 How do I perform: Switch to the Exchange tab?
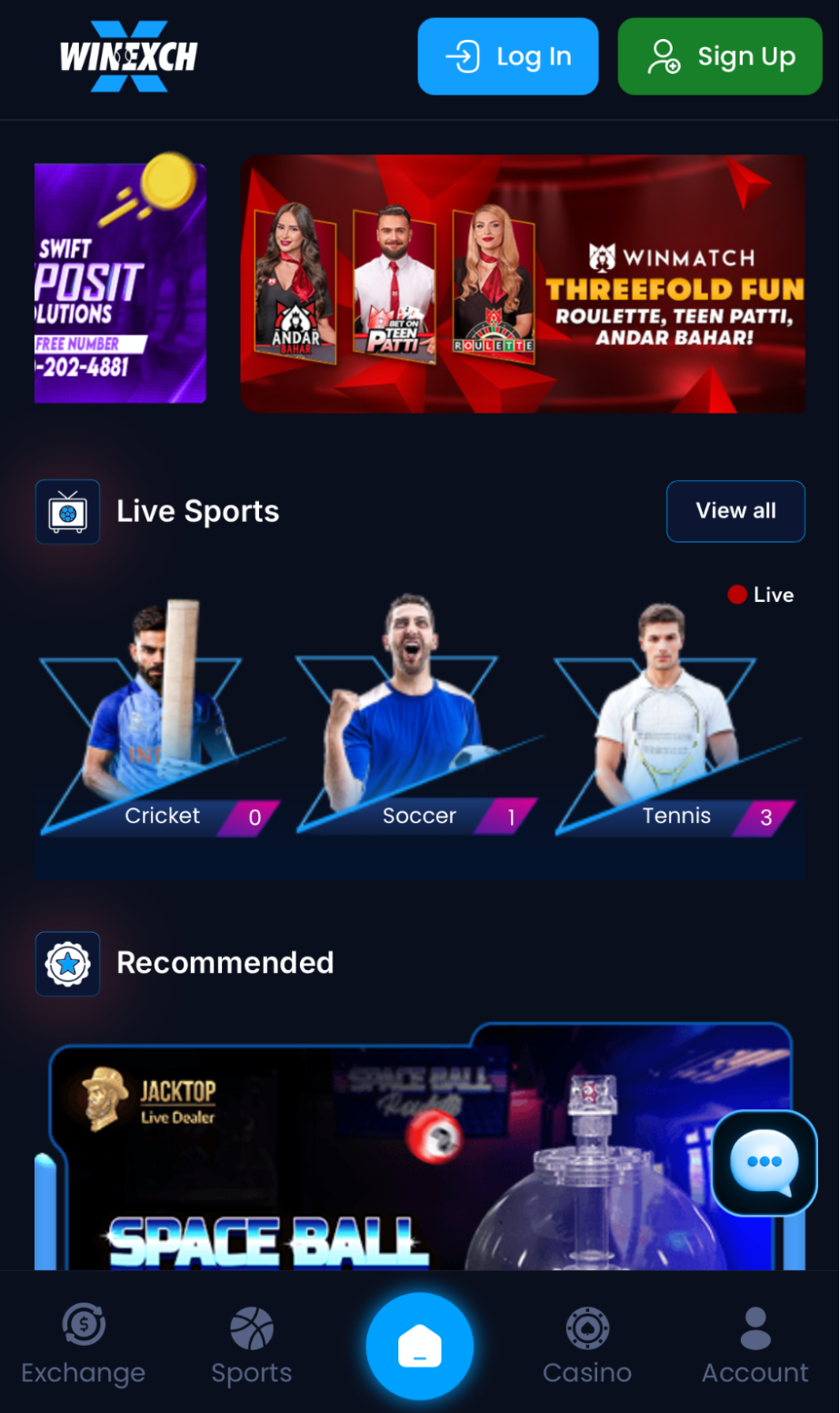click(84, 1346)
